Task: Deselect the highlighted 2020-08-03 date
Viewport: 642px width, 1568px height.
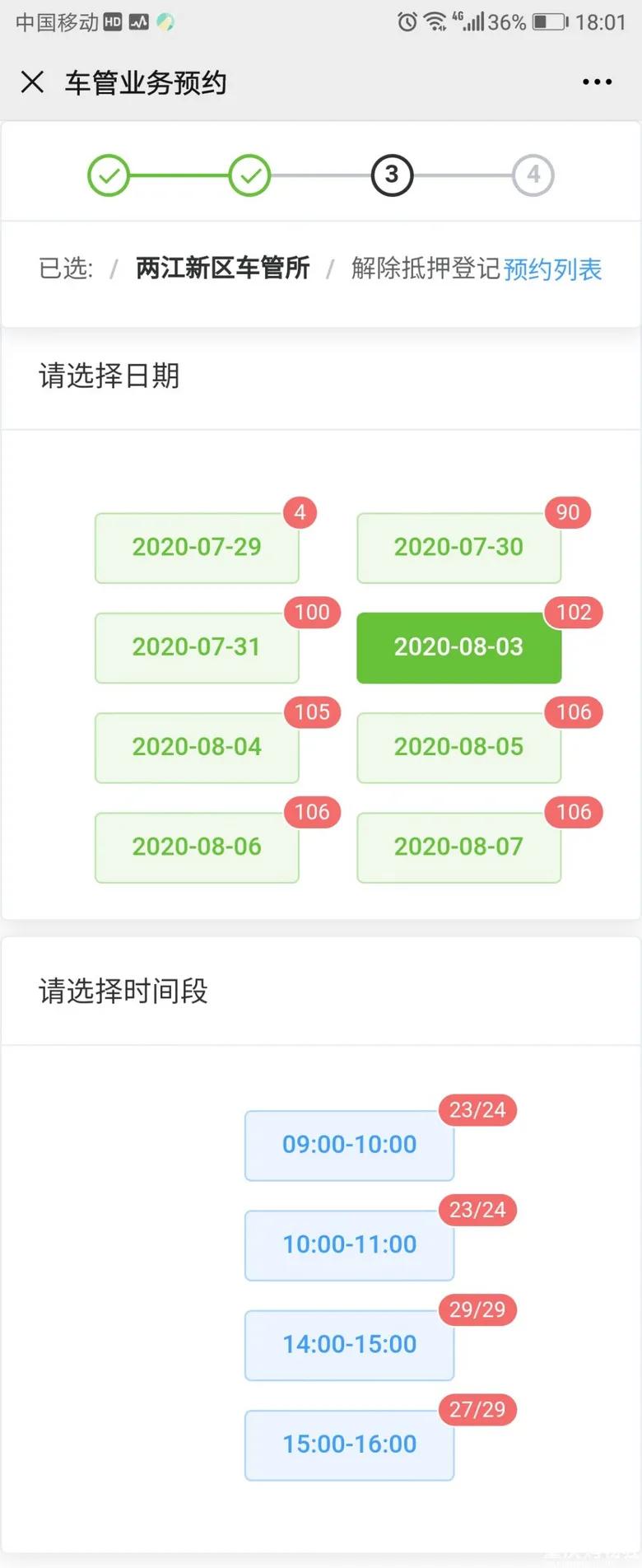Action: [458, 647]
